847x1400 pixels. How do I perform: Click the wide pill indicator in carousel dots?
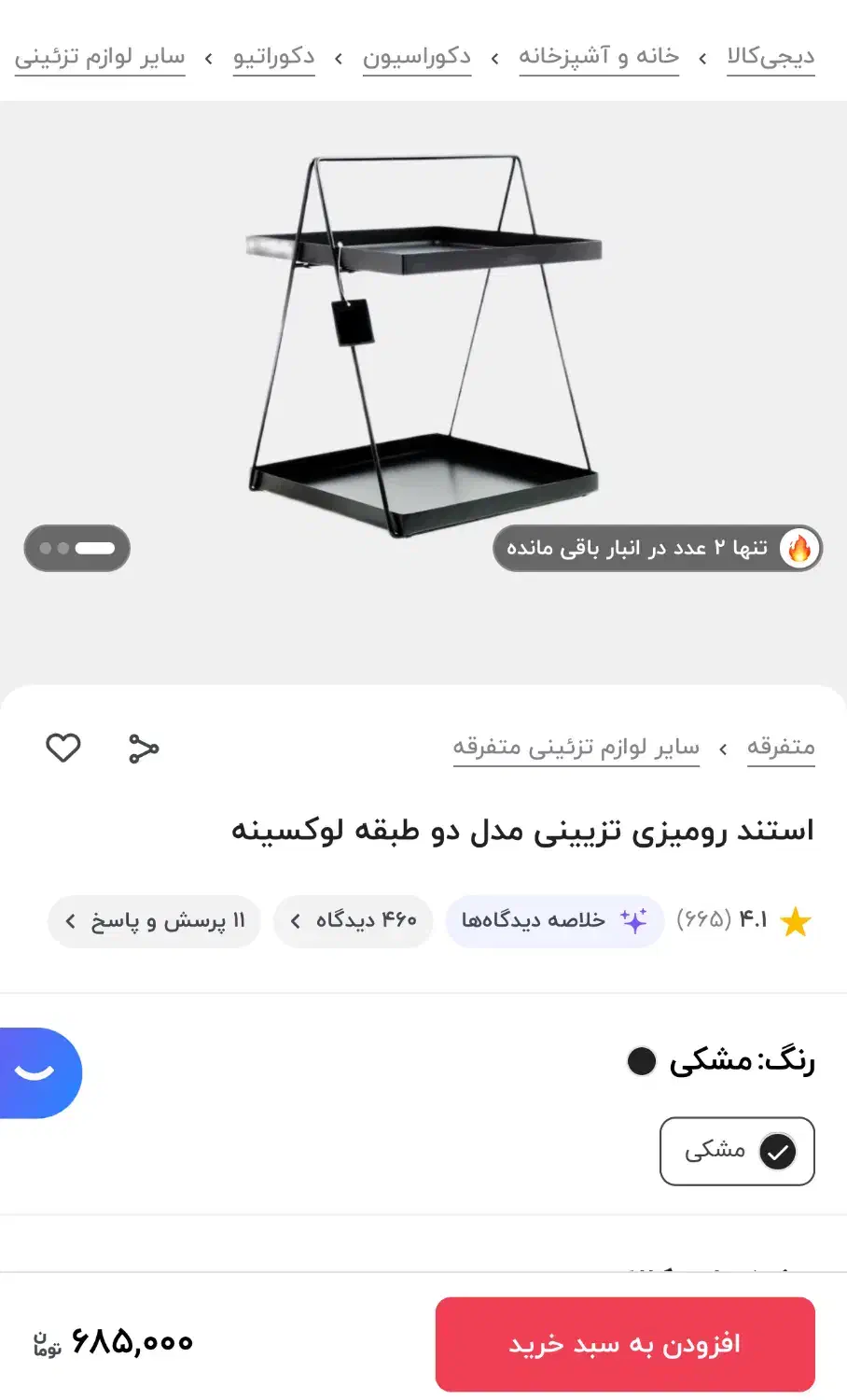point(97,549)
